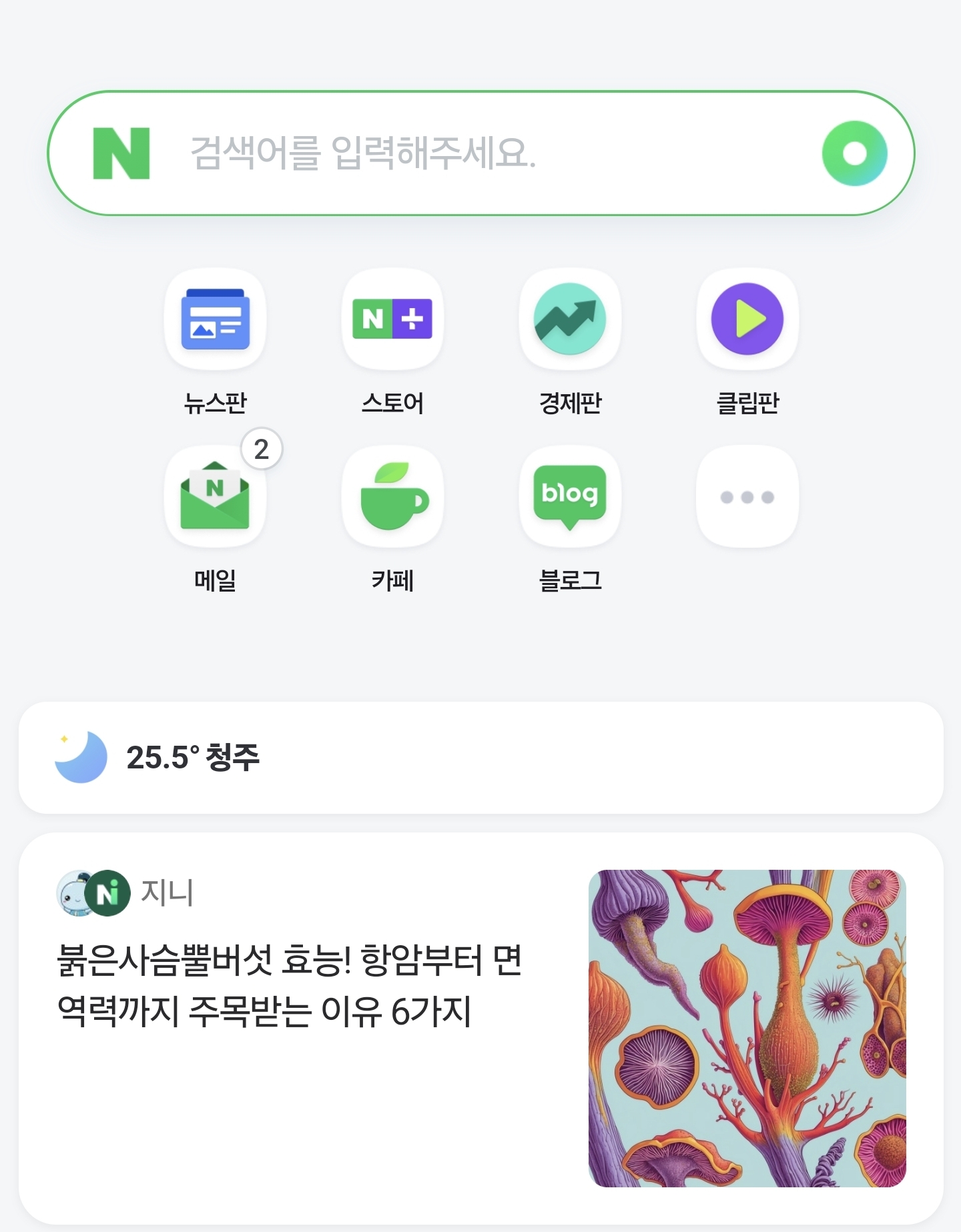This screenshot has width=961, height=1232.
Task: Open 메일 with 2 unread
Action: pos(215,497)
